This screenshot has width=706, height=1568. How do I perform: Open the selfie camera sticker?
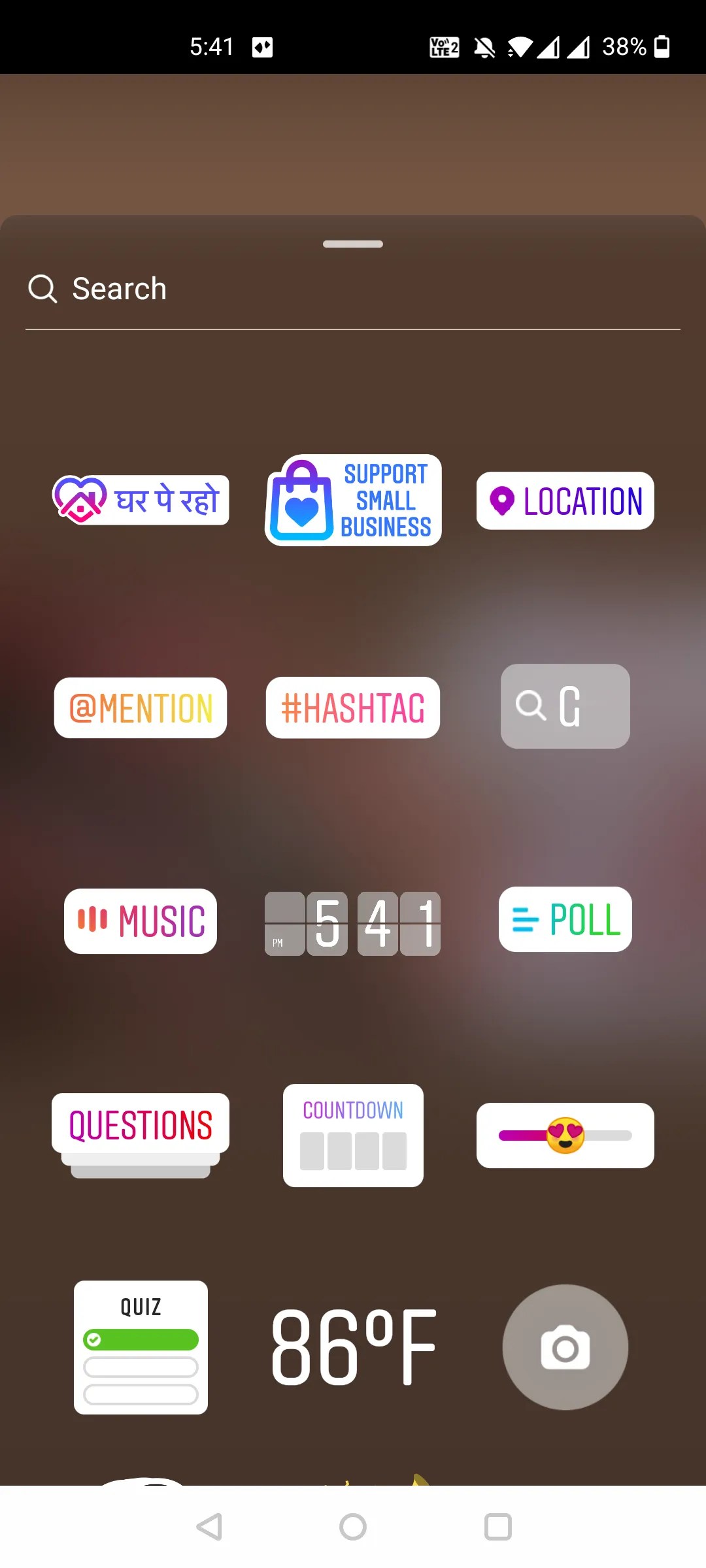tap(564, 1347)
